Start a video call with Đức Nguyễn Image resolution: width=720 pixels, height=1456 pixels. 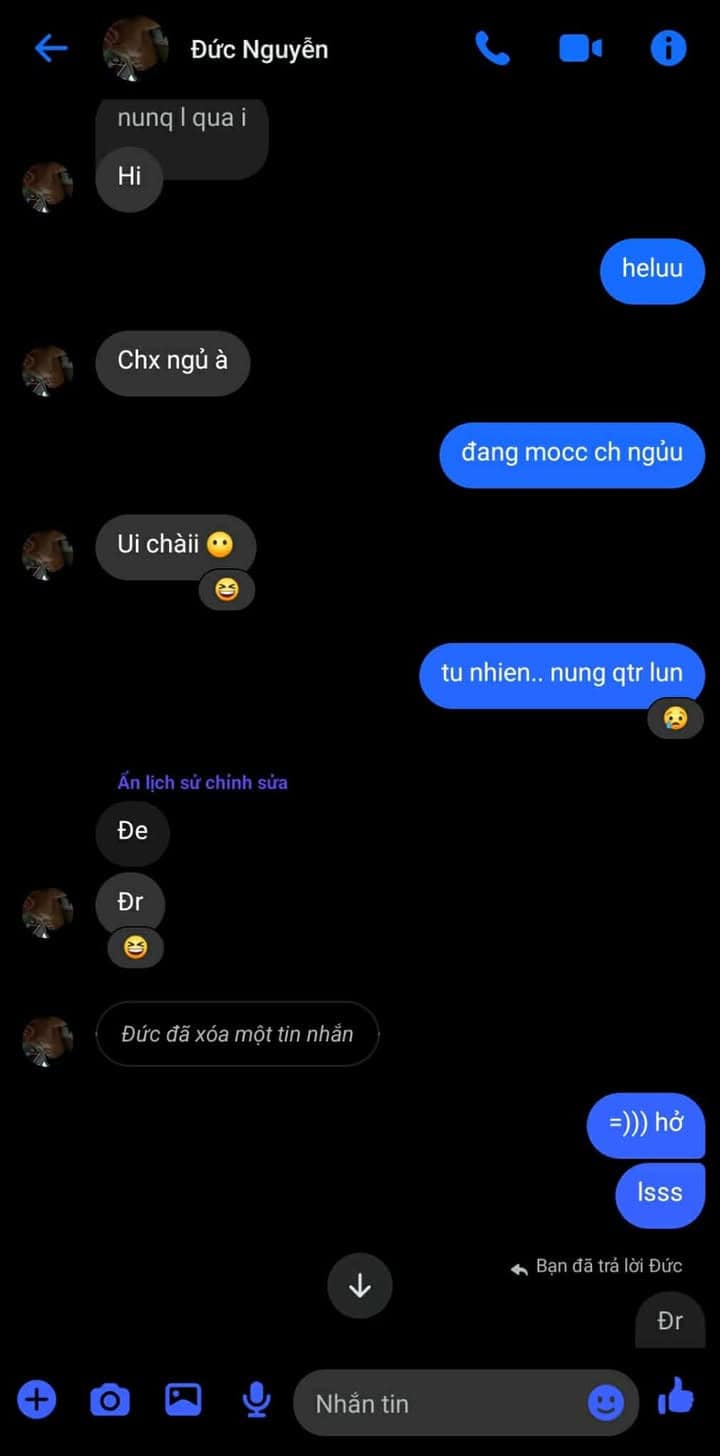pos(580,48)
